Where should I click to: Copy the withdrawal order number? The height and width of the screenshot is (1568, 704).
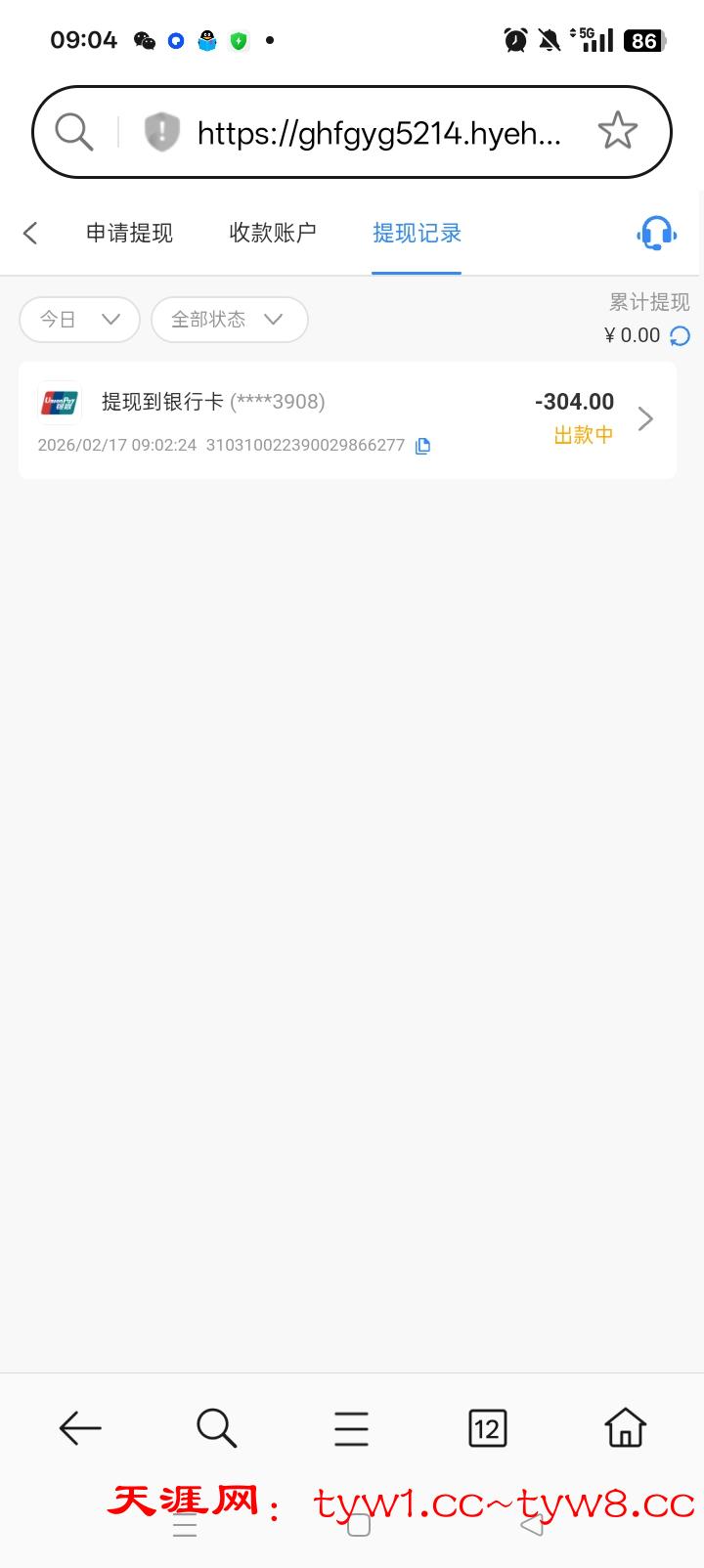click(x=422, y=446)
